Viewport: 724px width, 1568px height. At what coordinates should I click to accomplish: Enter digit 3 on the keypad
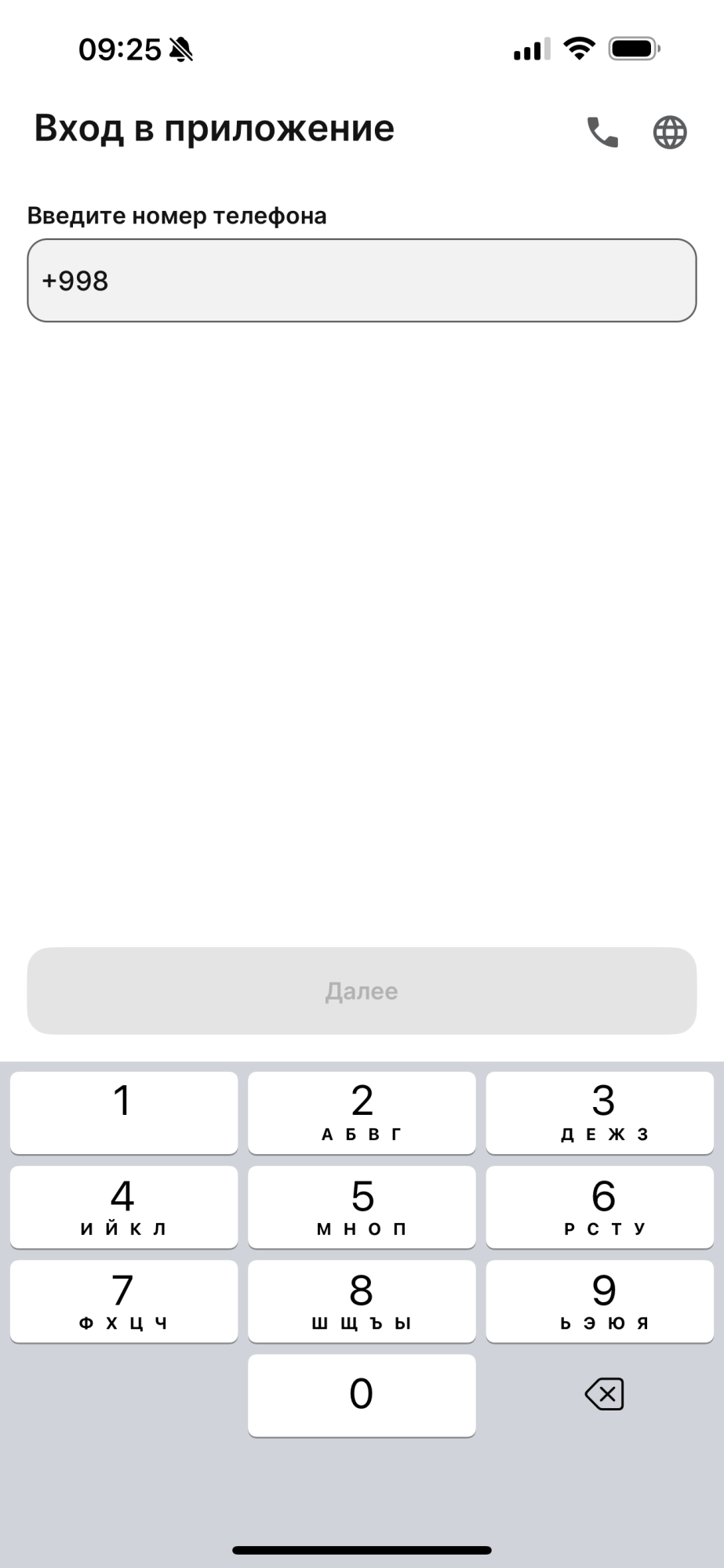600,1112
